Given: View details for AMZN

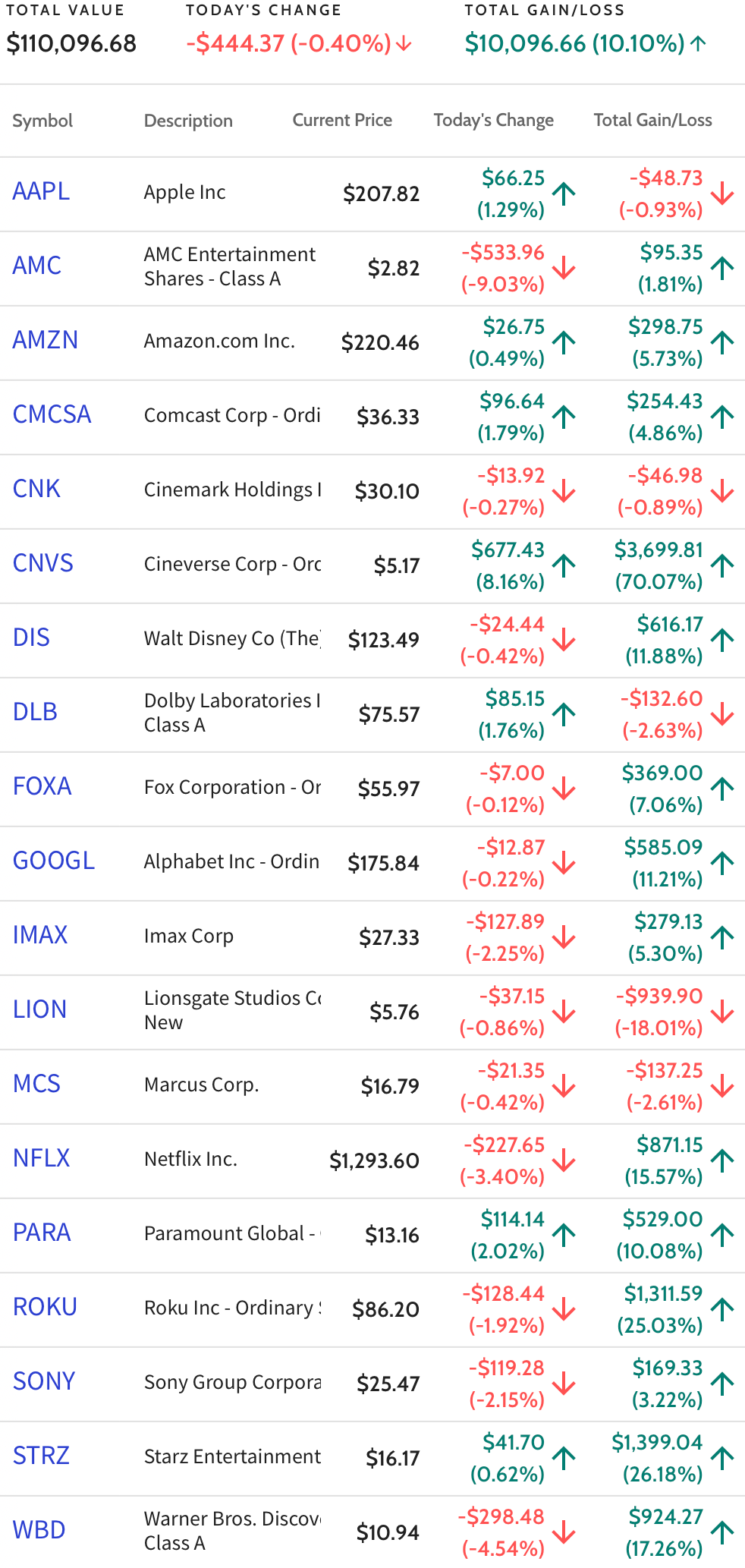Looking at the screenshot, I should (x=46, y=340).
